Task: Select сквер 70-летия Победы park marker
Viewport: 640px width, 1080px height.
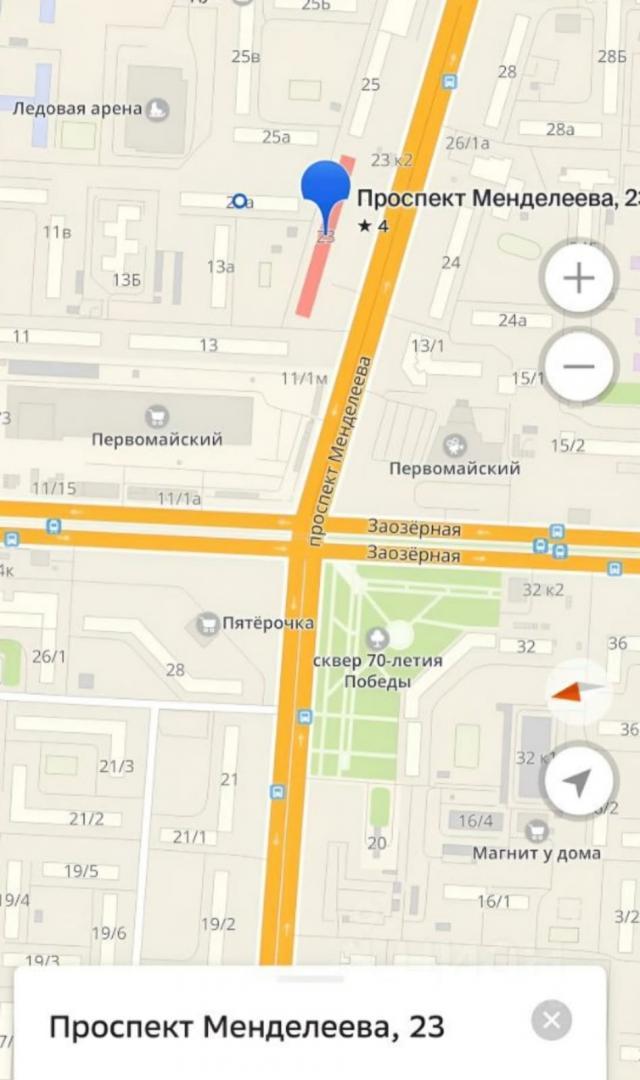Action: point(377,637)
